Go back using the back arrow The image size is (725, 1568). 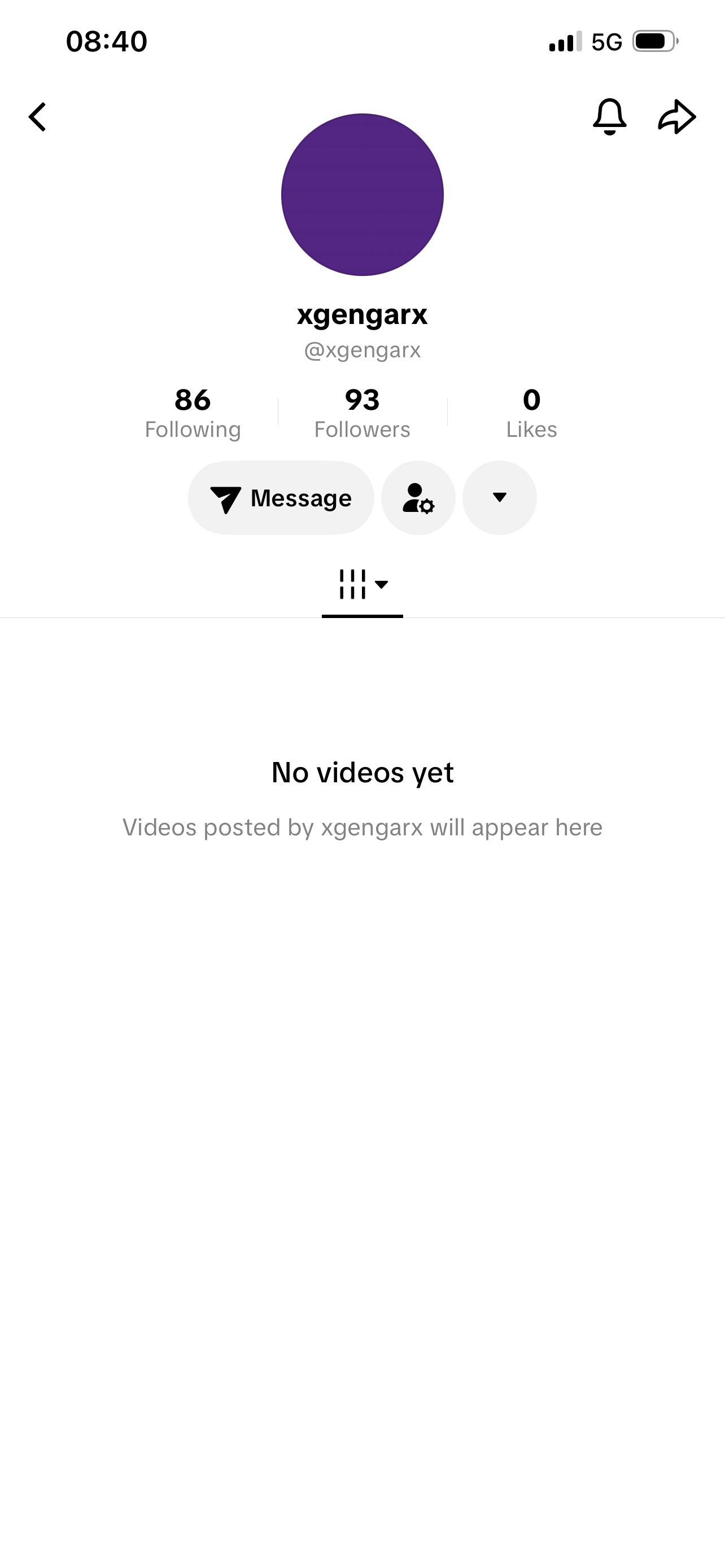(x=38, y=117)
